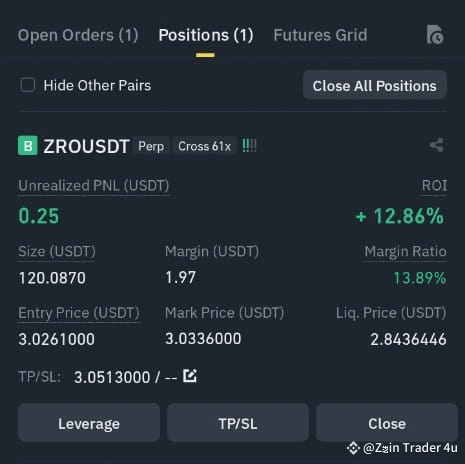Open the Cross 61x margin setting
The width and height of the screenshot is (465, 464).
(204, 146)
